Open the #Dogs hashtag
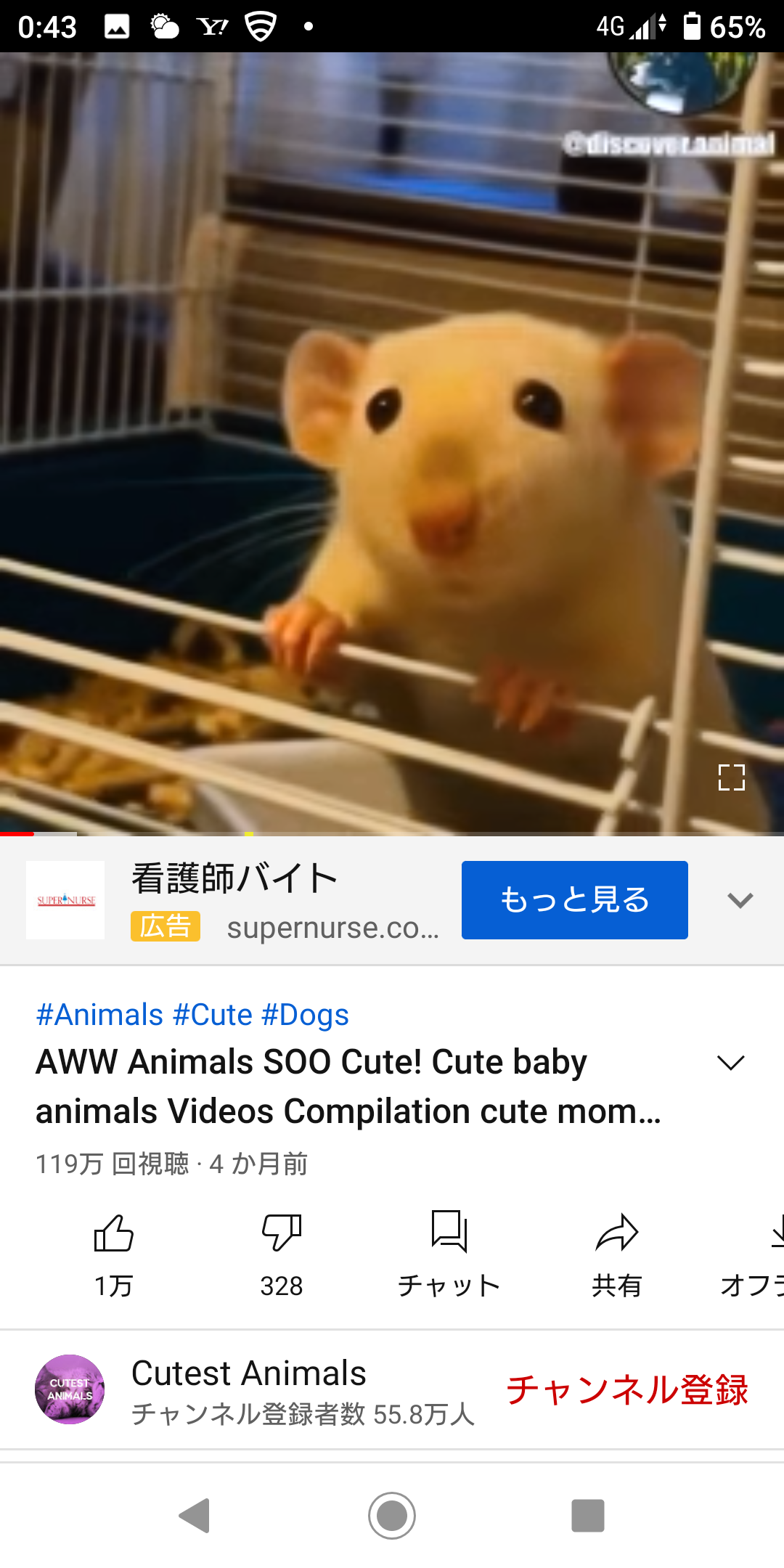 coord(305,1014)
